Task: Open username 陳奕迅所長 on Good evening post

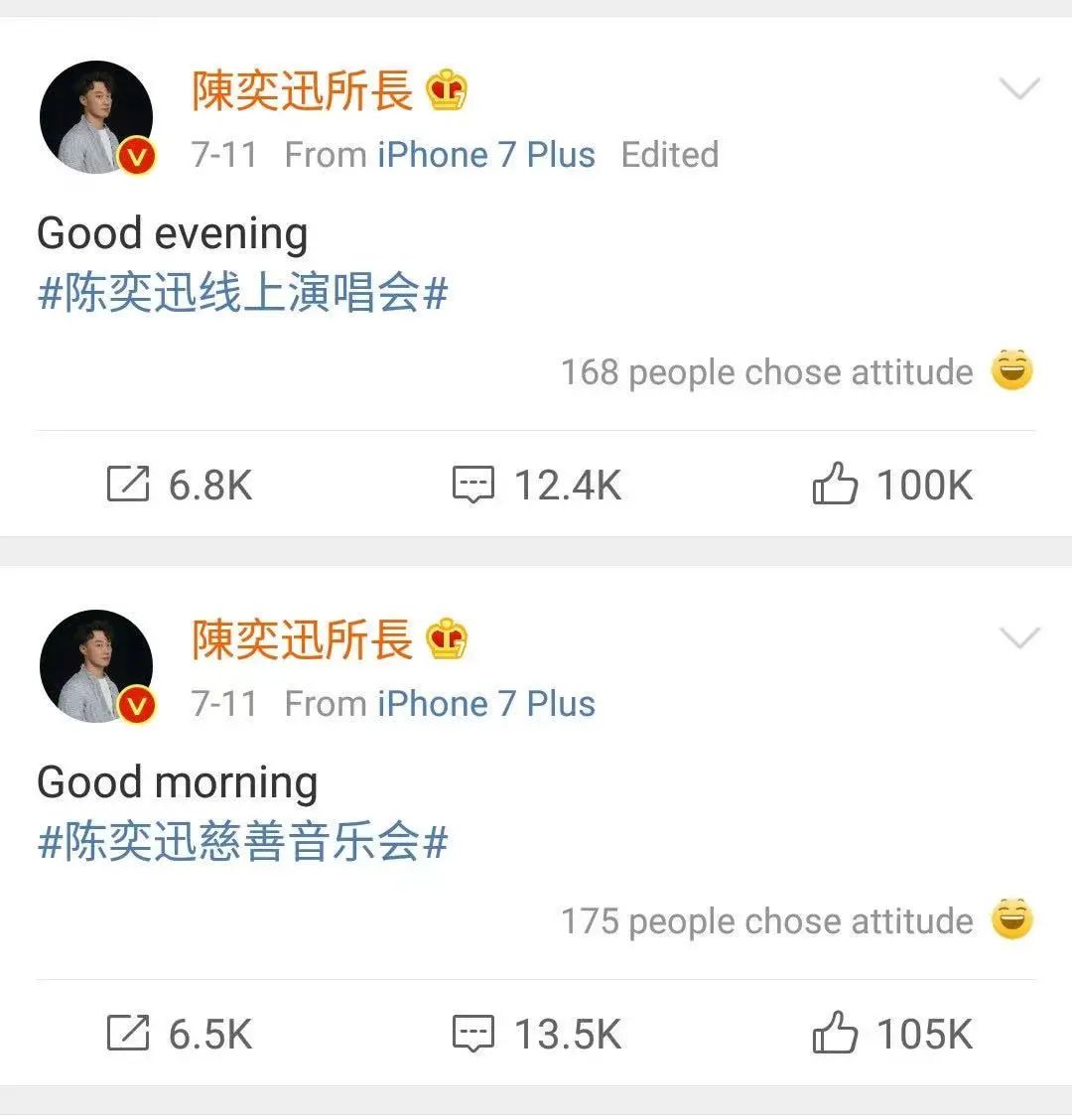Action: (x=302, y=91)
